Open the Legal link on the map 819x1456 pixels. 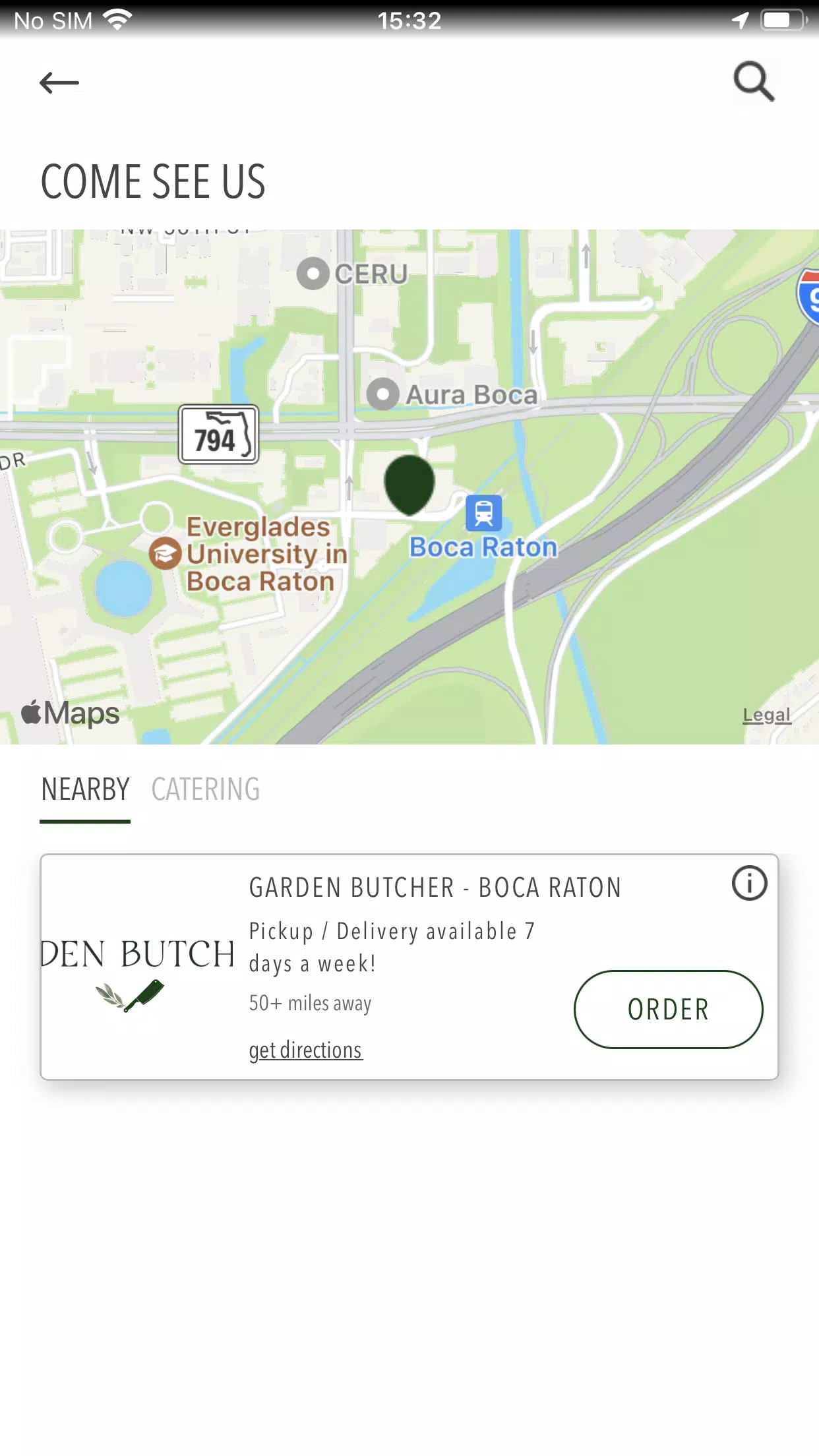point(766,715)
